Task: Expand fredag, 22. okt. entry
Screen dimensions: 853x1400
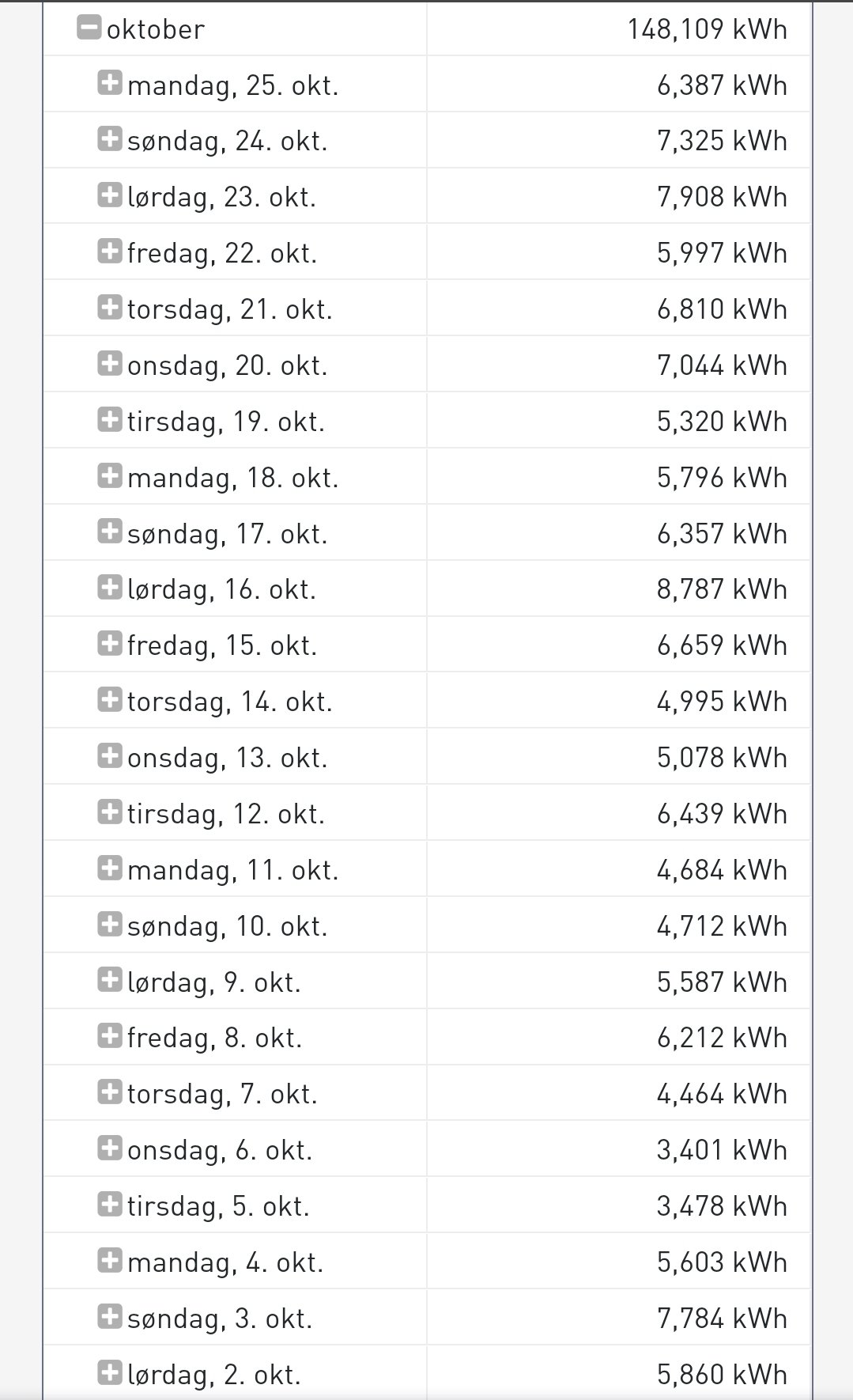Action: coord(110,252)
